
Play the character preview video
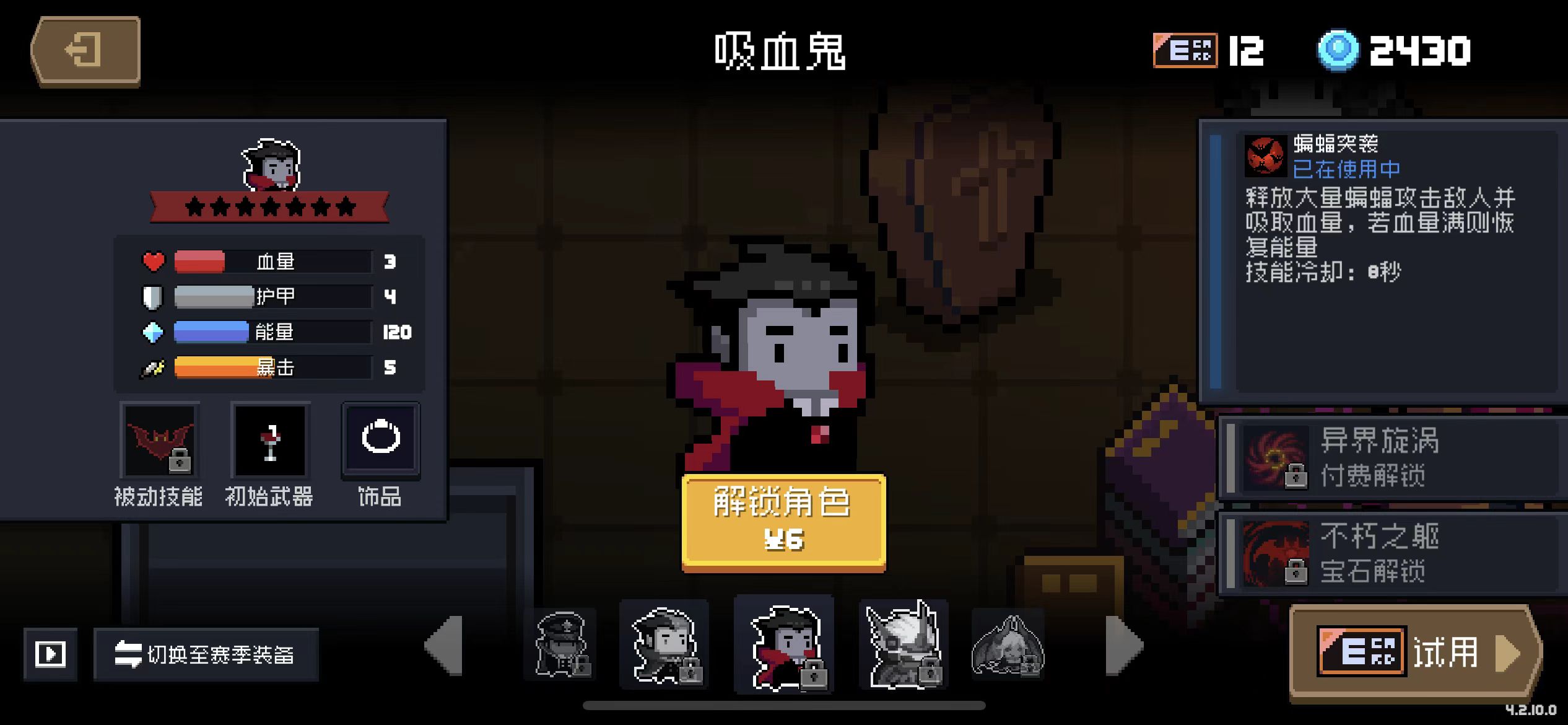point(50,654)
